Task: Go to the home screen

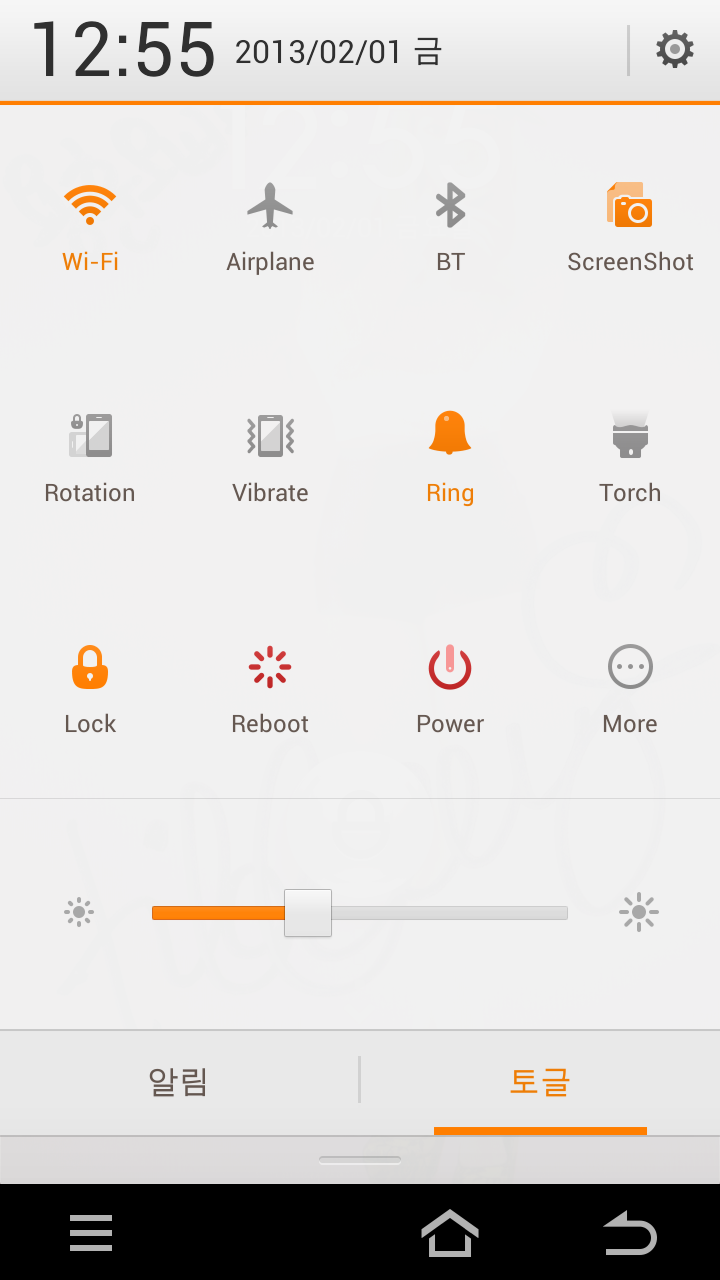Action: pos(450,1233)
